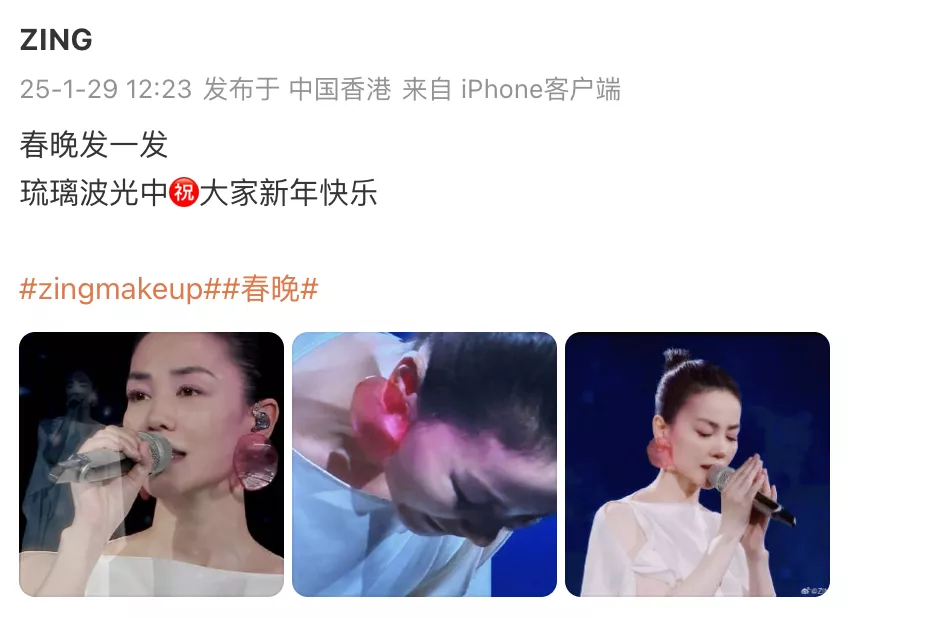
Task: Open the first photo with microphone close-up
Action: pyautogui.click(x=151, y=464)
